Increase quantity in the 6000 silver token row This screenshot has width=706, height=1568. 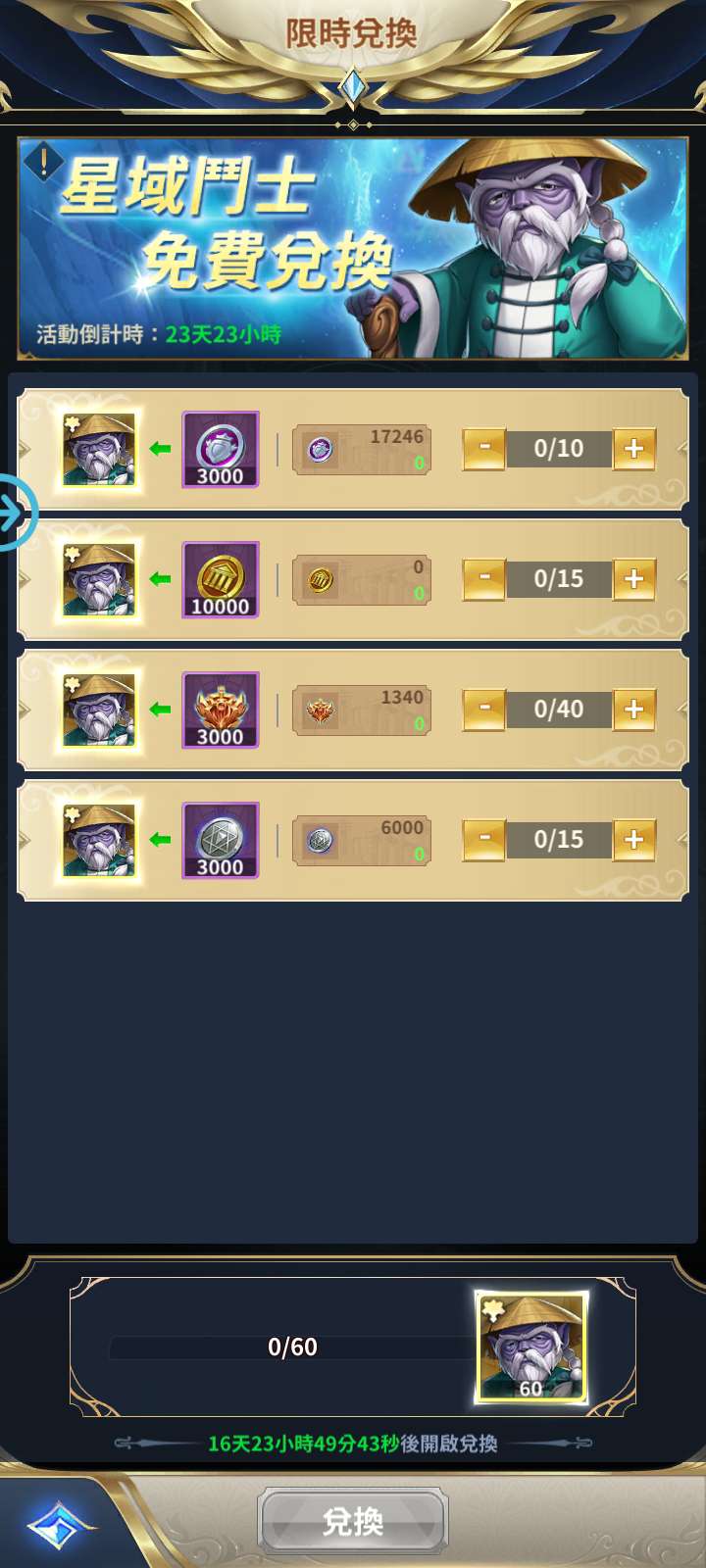tap(633, 840)
